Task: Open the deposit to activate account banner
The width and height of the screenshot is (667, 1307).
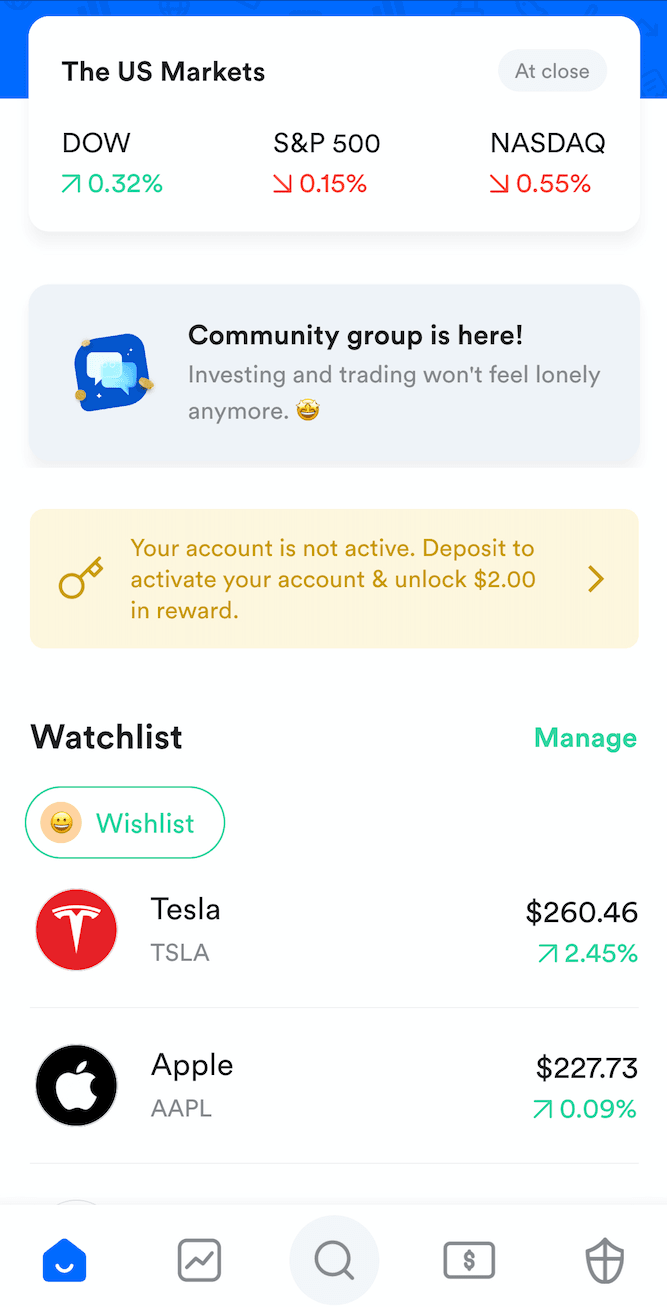Action: [x=334, y=579]
